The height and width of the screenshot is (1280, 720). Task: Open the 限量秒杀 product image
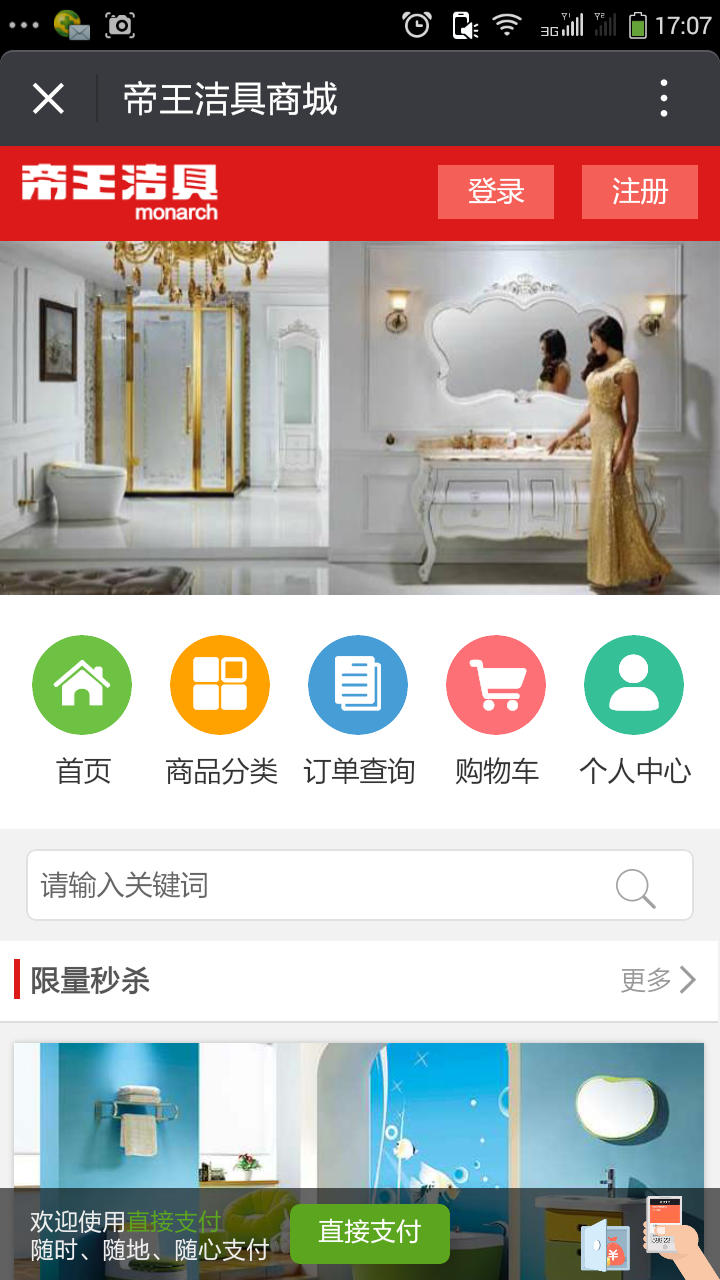358,1110
